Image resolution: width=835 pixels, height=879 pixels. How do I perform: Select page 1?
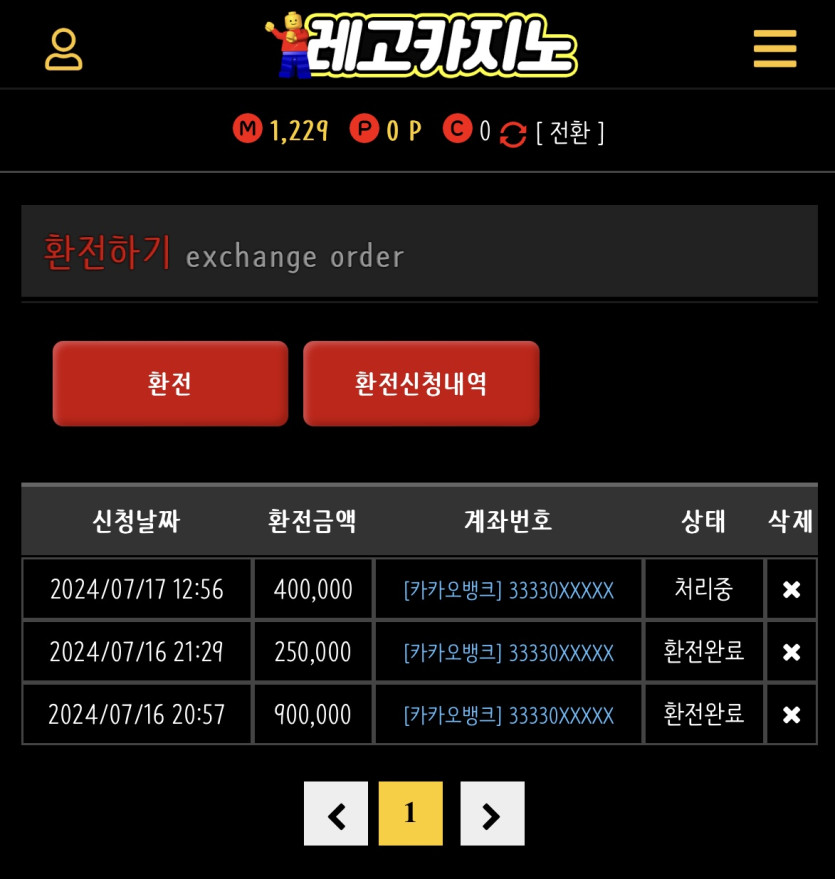point(410,814)
